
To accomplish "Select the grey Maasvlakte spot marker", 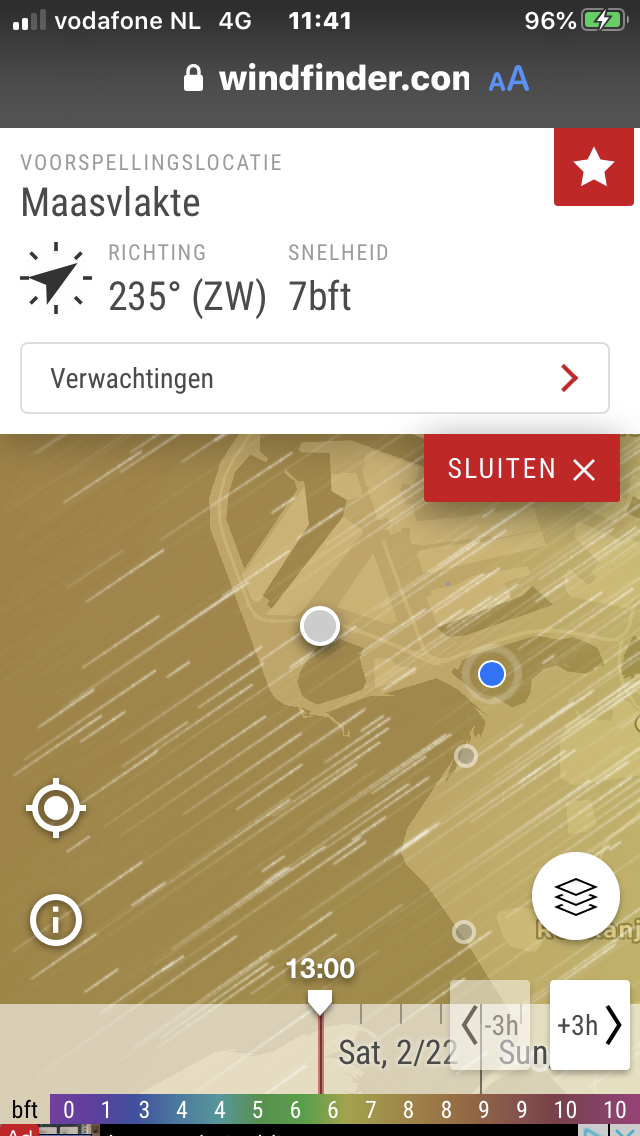I will (x=320, y=627).
